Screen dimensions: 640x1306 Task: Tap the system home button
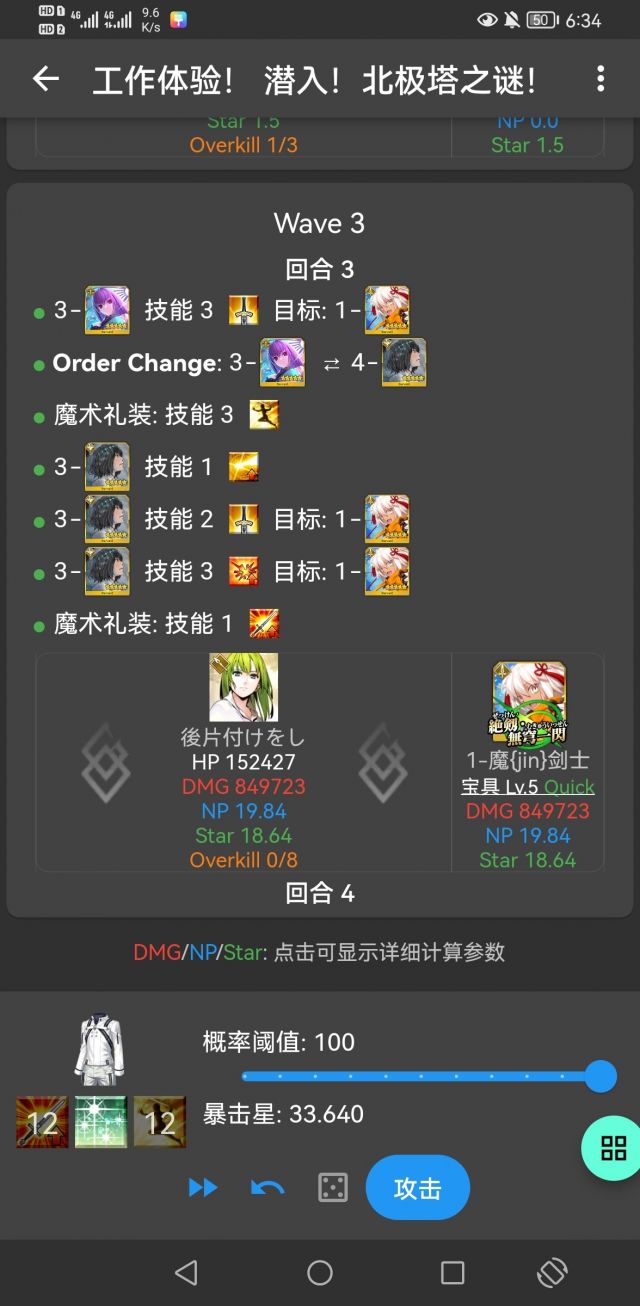320,1272
